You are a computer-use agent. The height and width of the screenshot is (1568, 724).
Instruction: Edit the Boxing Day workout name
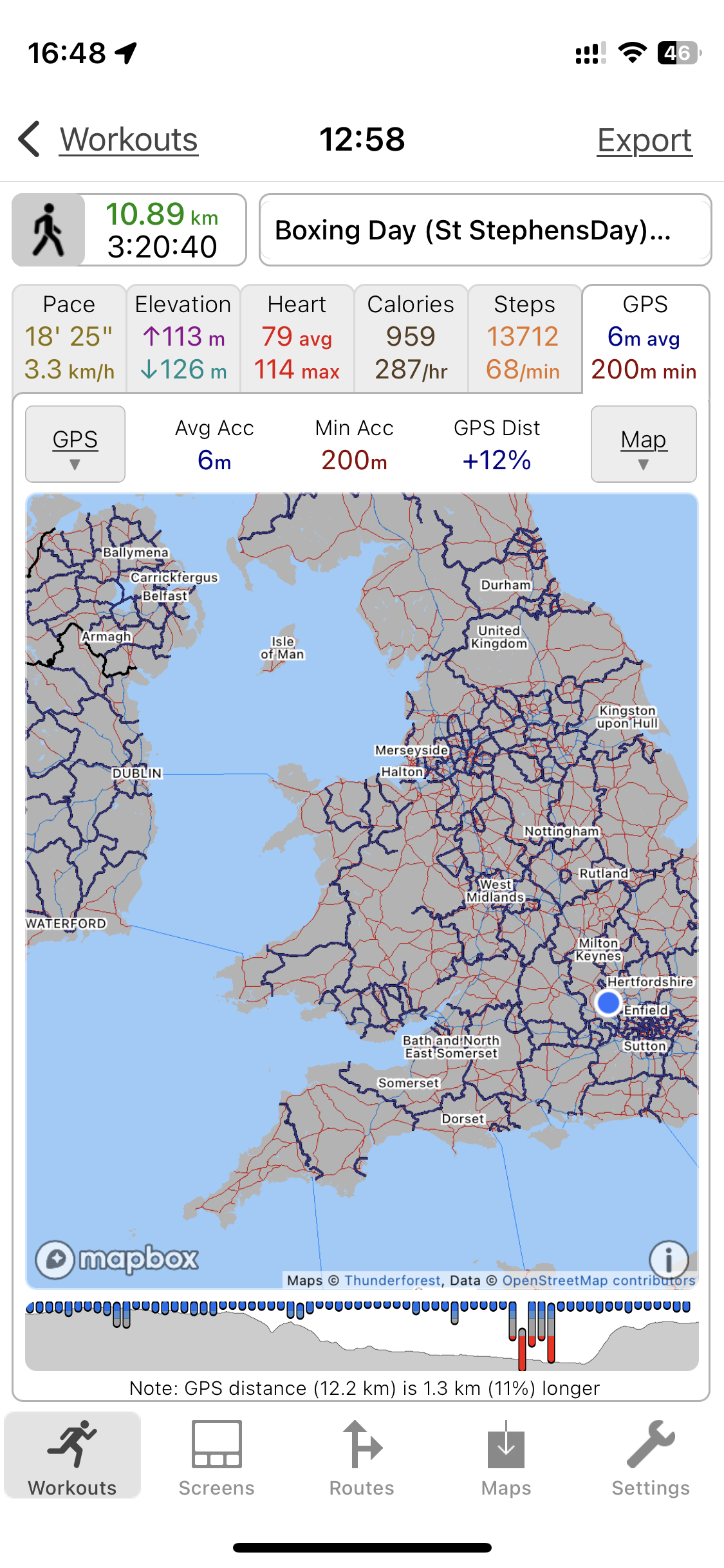[x=485, y=230]
